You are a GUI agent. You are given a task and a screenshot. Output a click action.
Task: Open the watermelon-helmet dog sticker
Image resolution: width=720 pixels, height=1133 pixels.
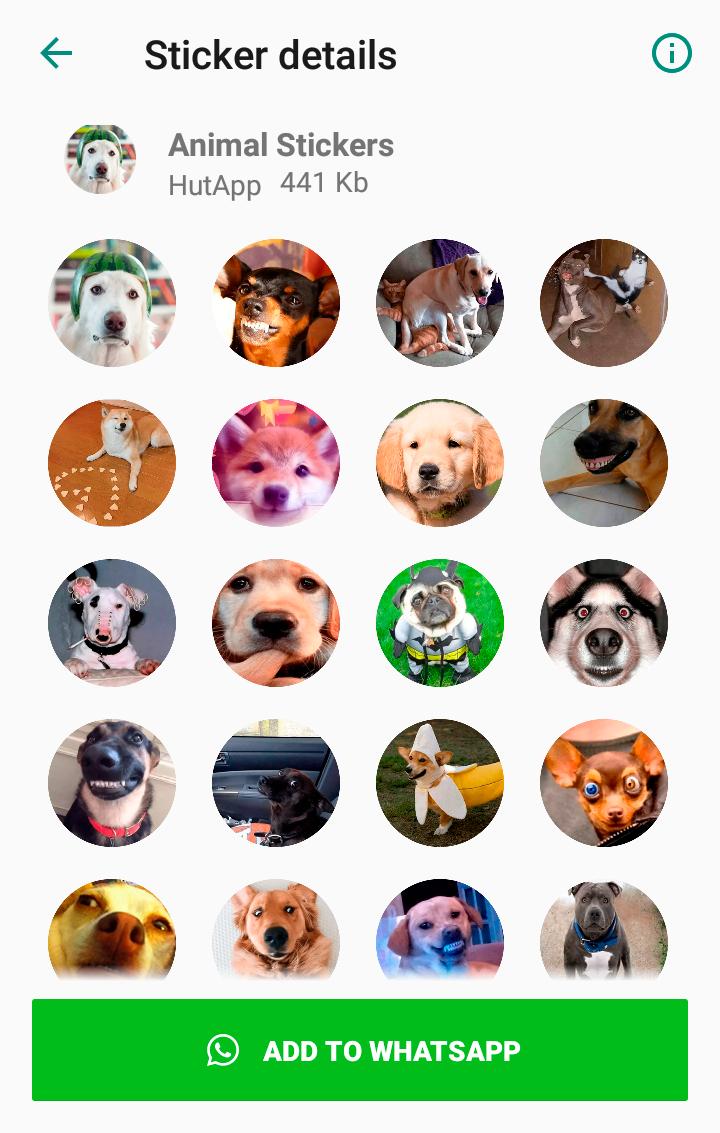coord(112,302)
